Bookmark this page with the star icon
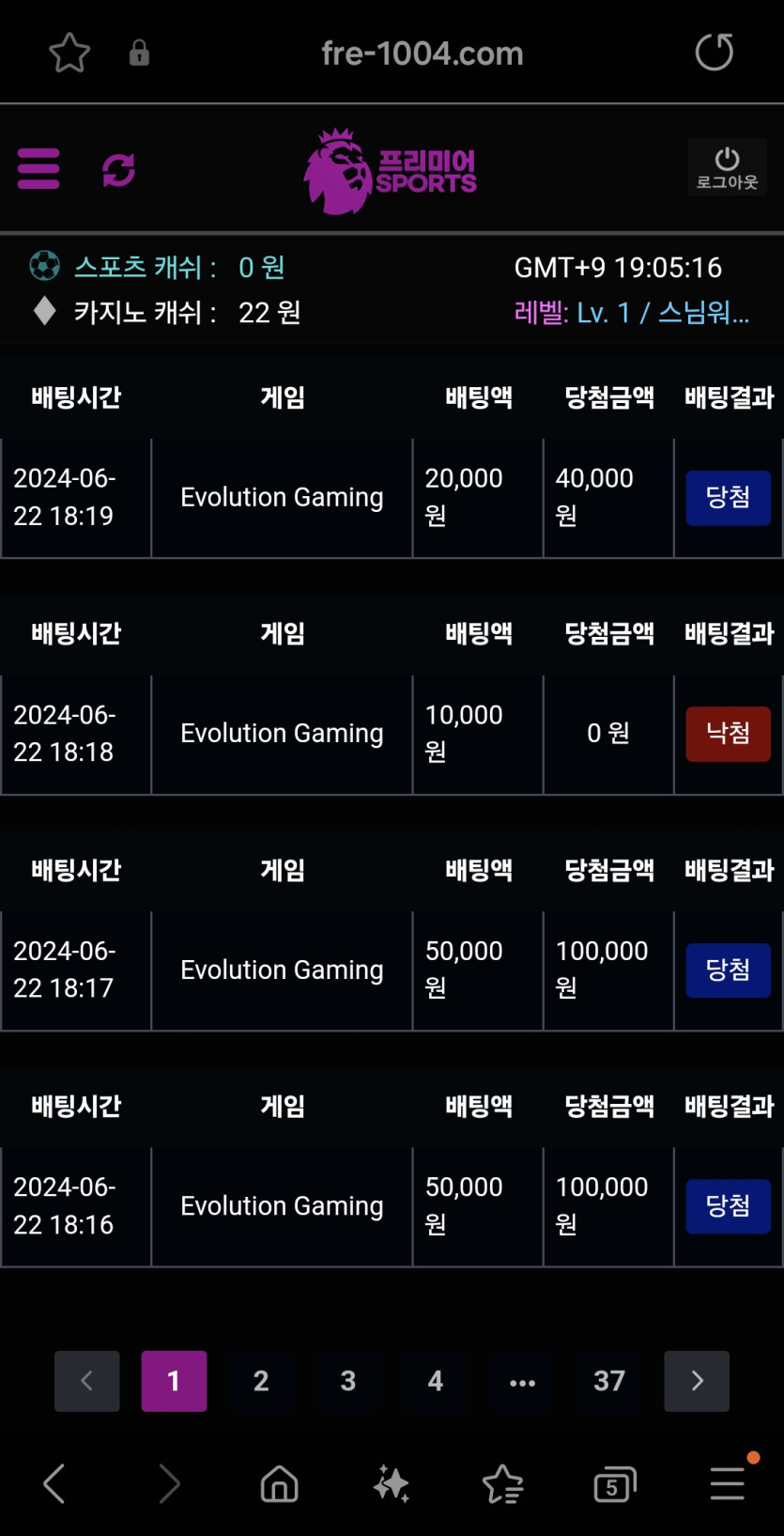The image size is (784, 1536). tap(69, 53)
